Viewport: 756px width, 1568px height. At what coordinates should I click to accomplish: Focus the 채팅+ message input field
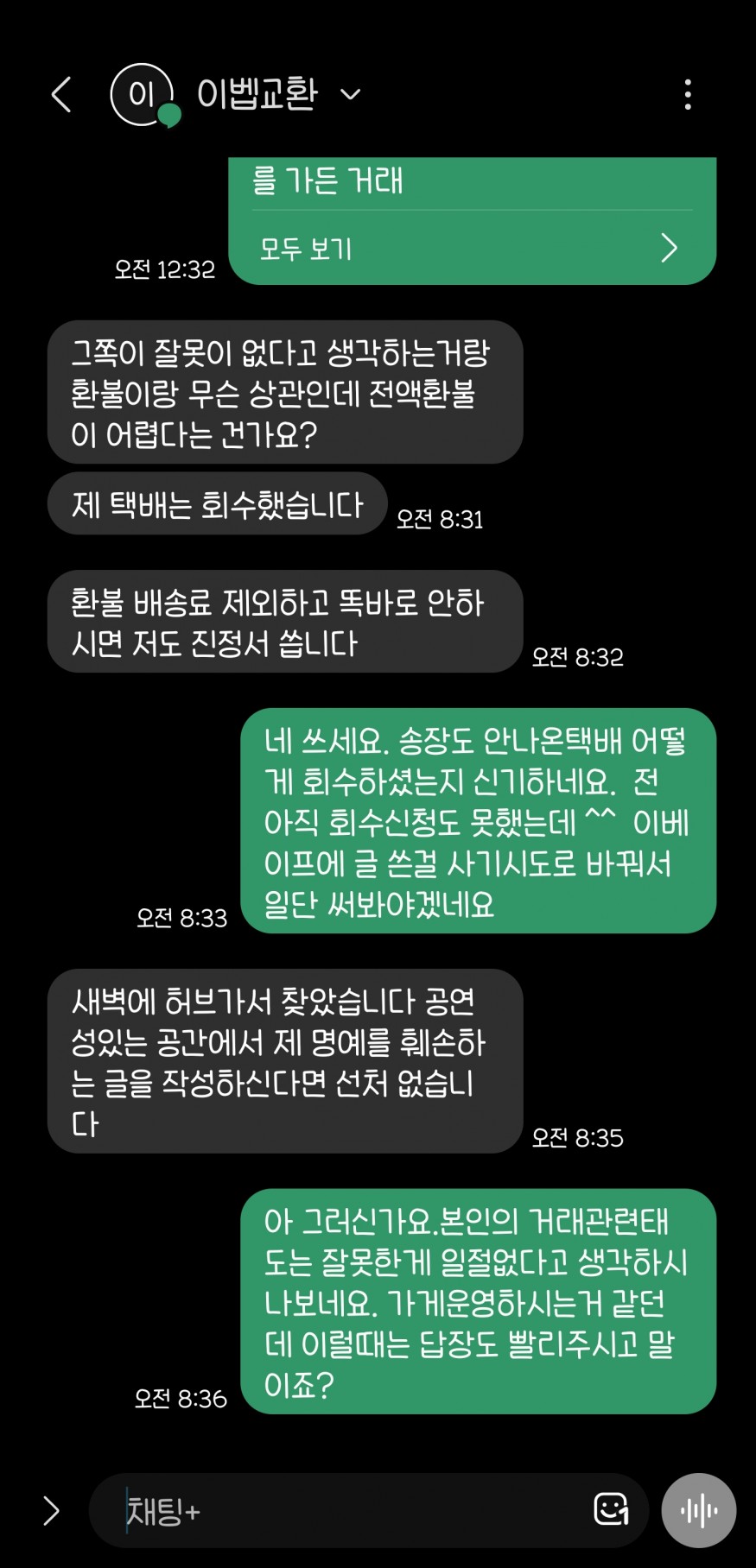point(346,1511)
